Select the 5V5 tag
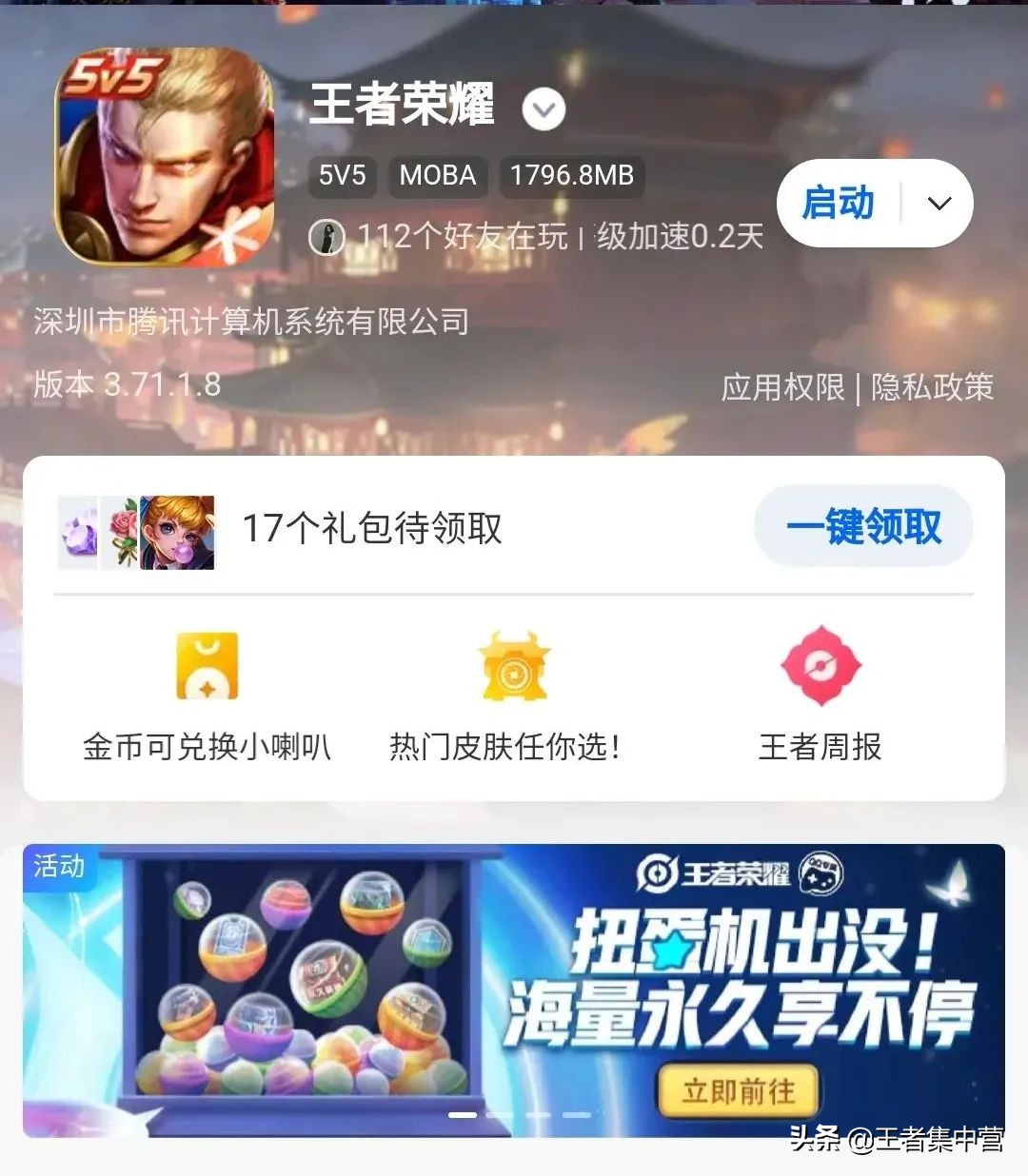The height and width of the screenshot is (1176, 1028). point(342,176)
